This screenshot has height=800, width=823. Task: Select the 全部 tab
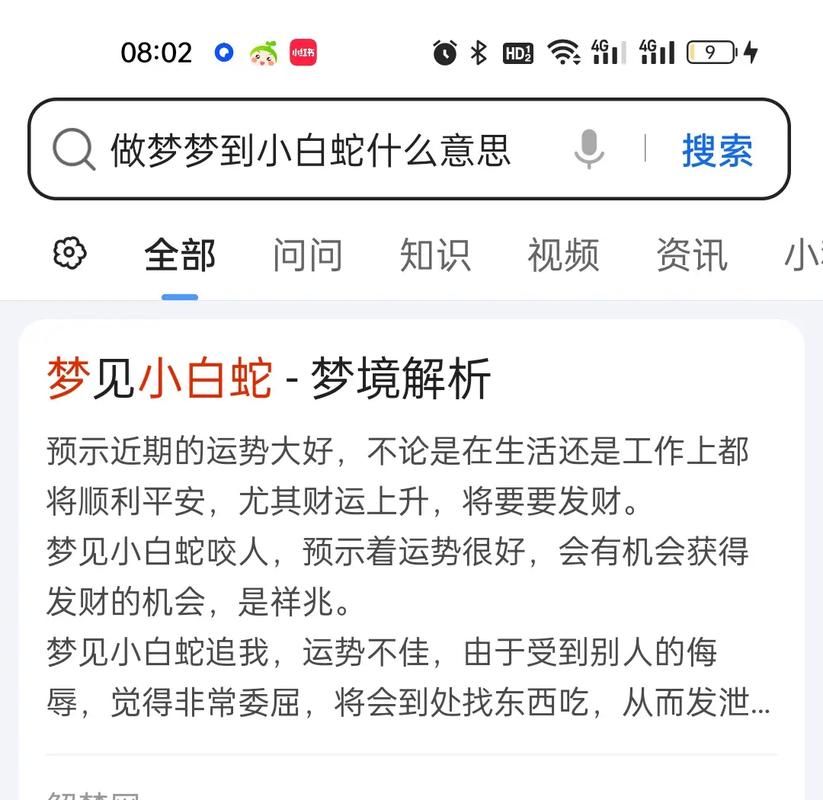tap(180, 256)
